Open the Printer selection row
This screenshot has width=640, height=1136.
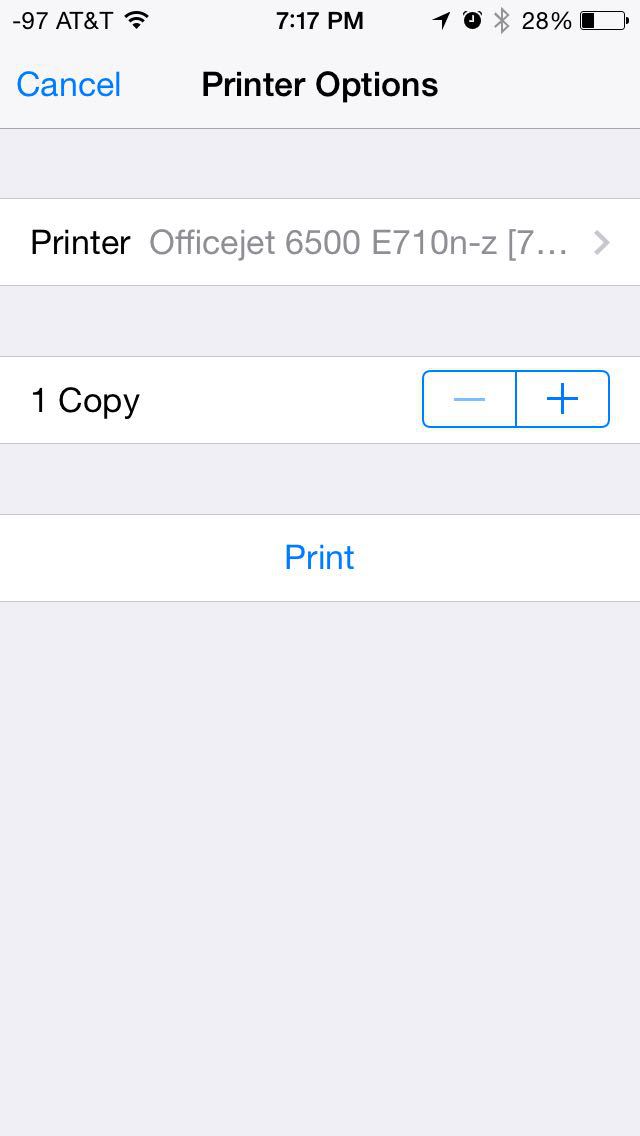(x=320, y=242)
